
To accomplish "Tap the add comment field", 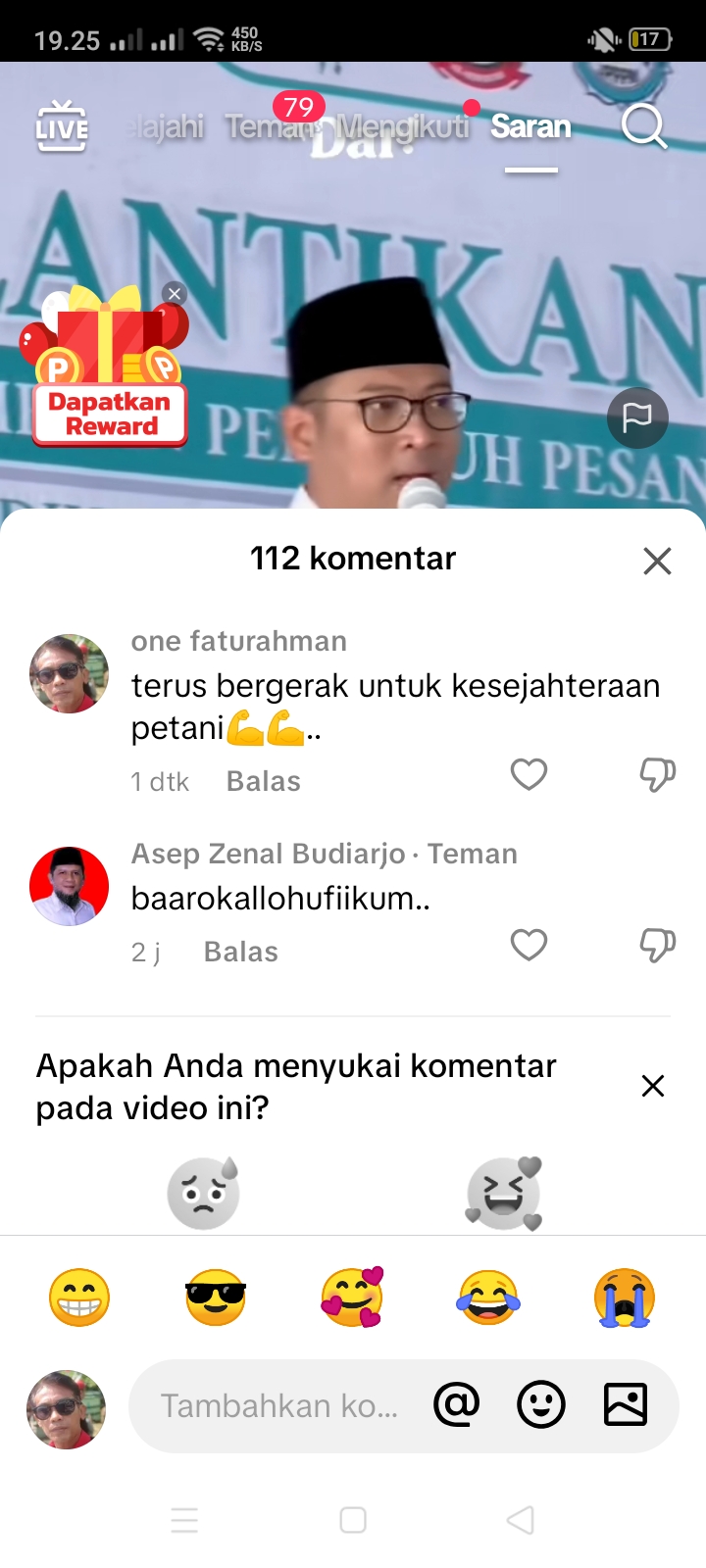I will pyautogui.click(x=279, y=1406).
